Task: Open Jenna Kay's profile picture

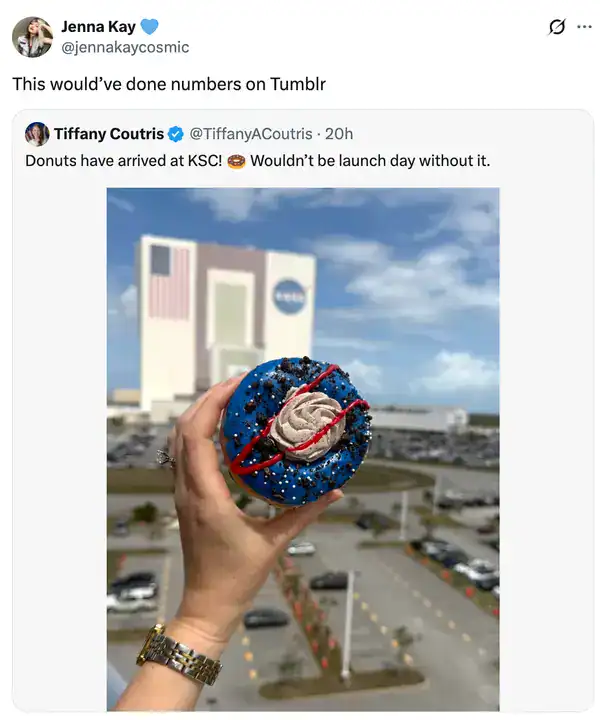Action: coord(32,37)
